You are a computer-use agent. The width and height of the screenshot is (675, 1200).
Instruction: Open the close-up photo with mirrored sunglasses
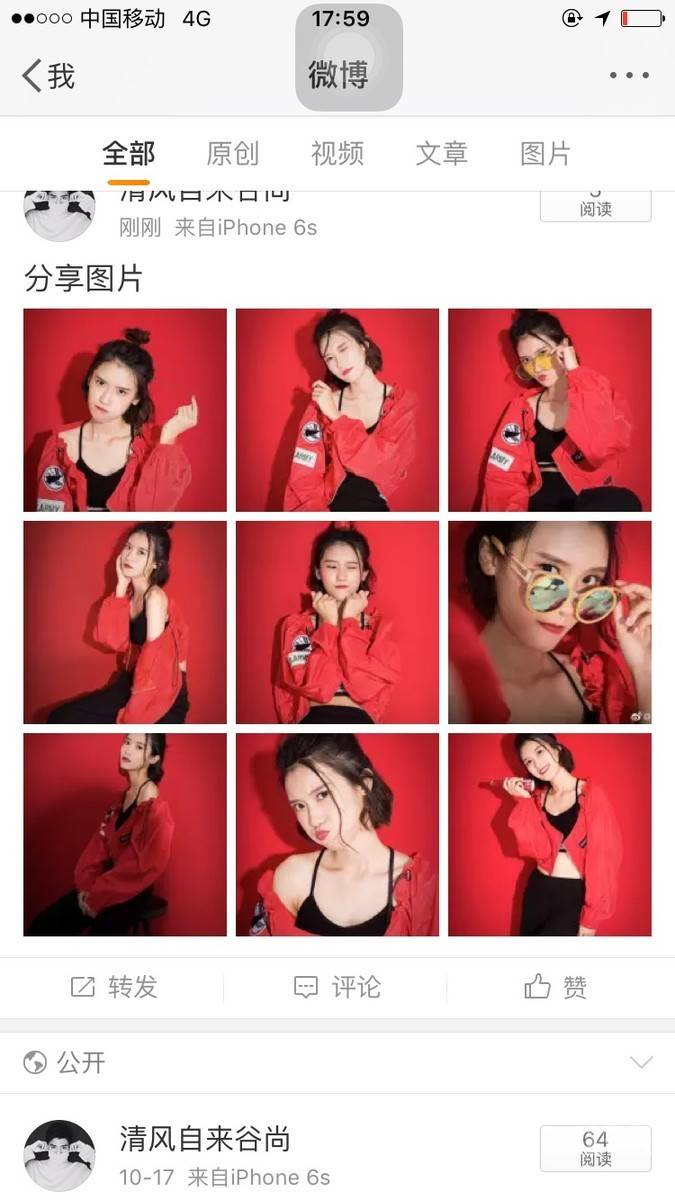pyautogui.click(x=549, y=622)
